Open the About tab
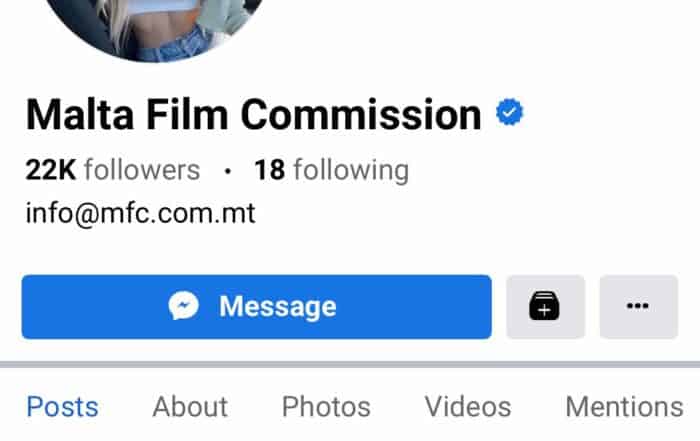Viewport: 700px width, 441px height. click(x=190, y=407)
